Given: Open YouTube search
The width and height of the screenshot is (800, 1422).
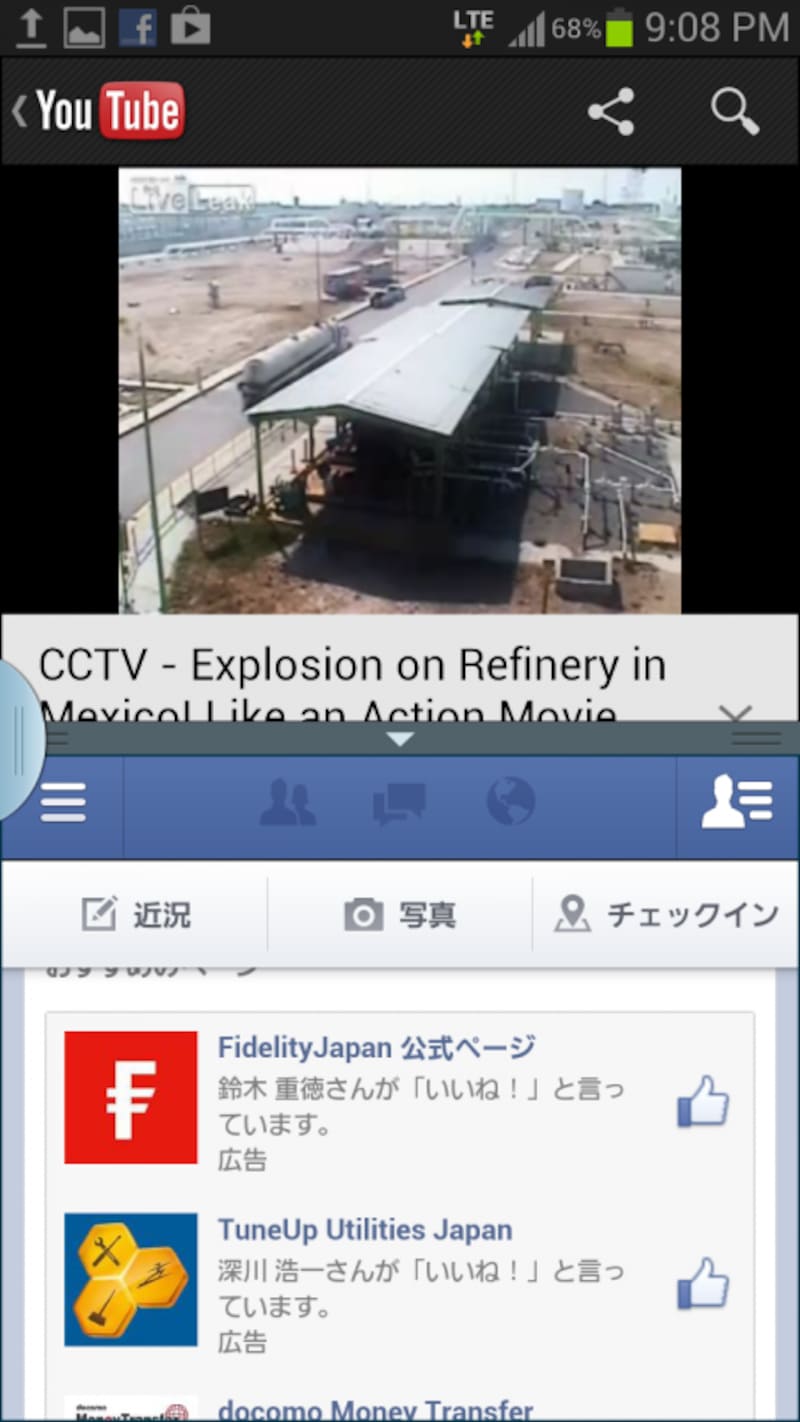Looking at the screenshot, I should (734, 111).
